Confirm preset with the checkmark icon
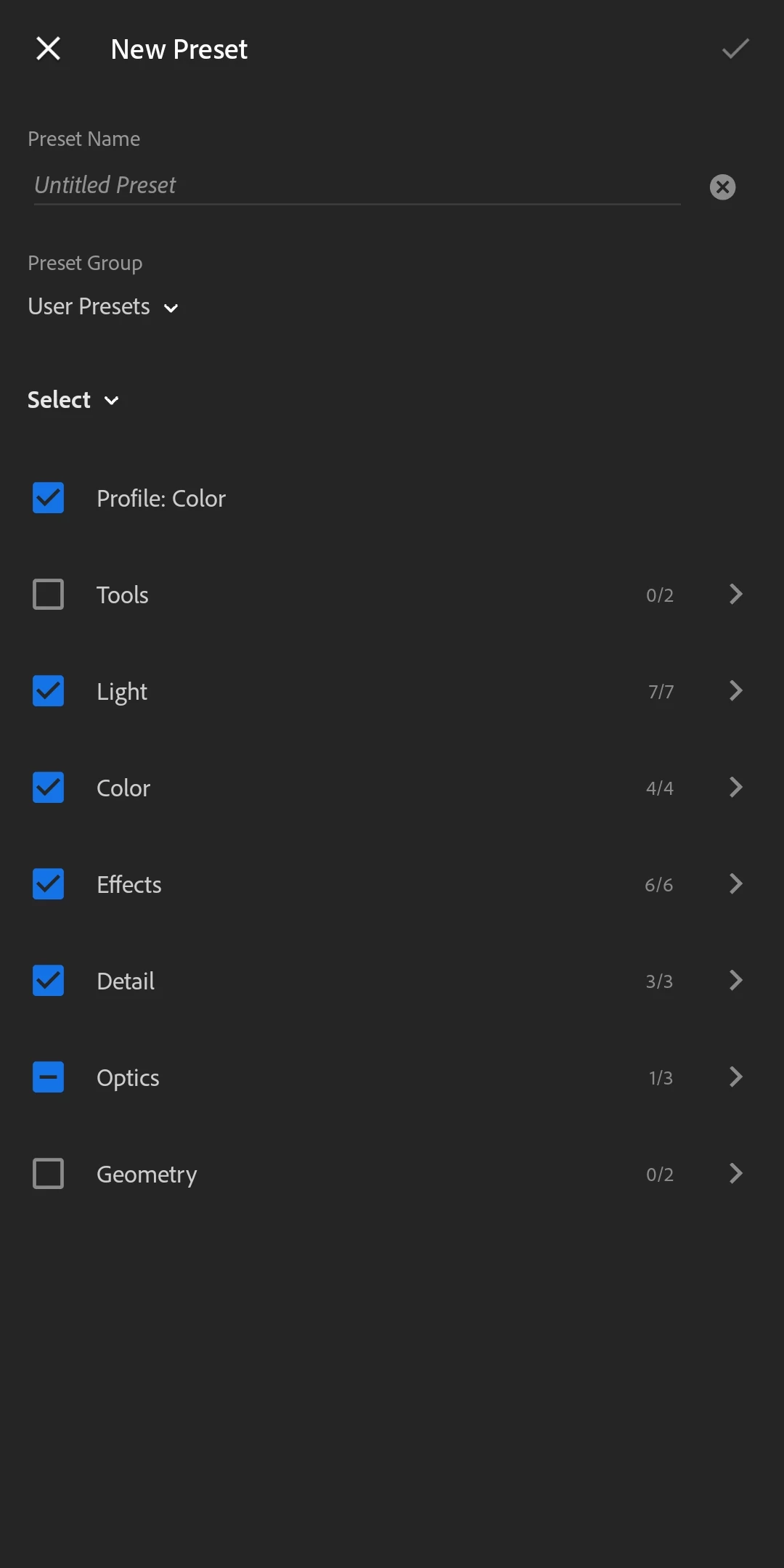Screen dimensions: 784x1568 (735, 49)
